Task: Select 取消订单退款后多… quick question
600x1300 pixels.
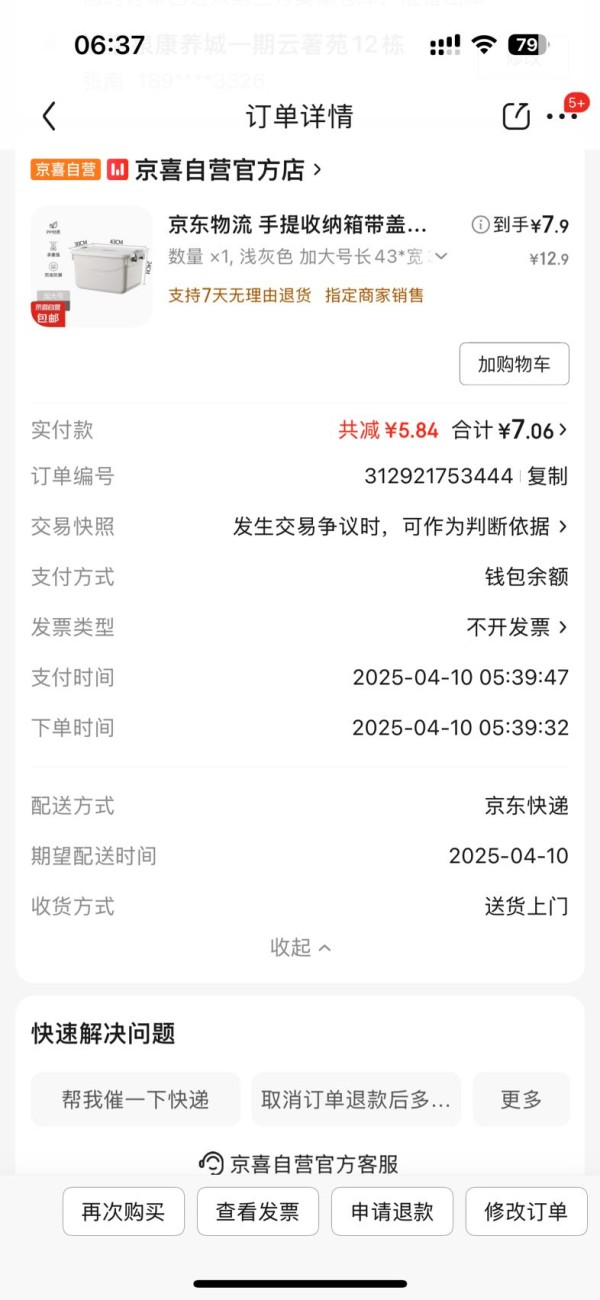Action: [x=356, y=1100]
